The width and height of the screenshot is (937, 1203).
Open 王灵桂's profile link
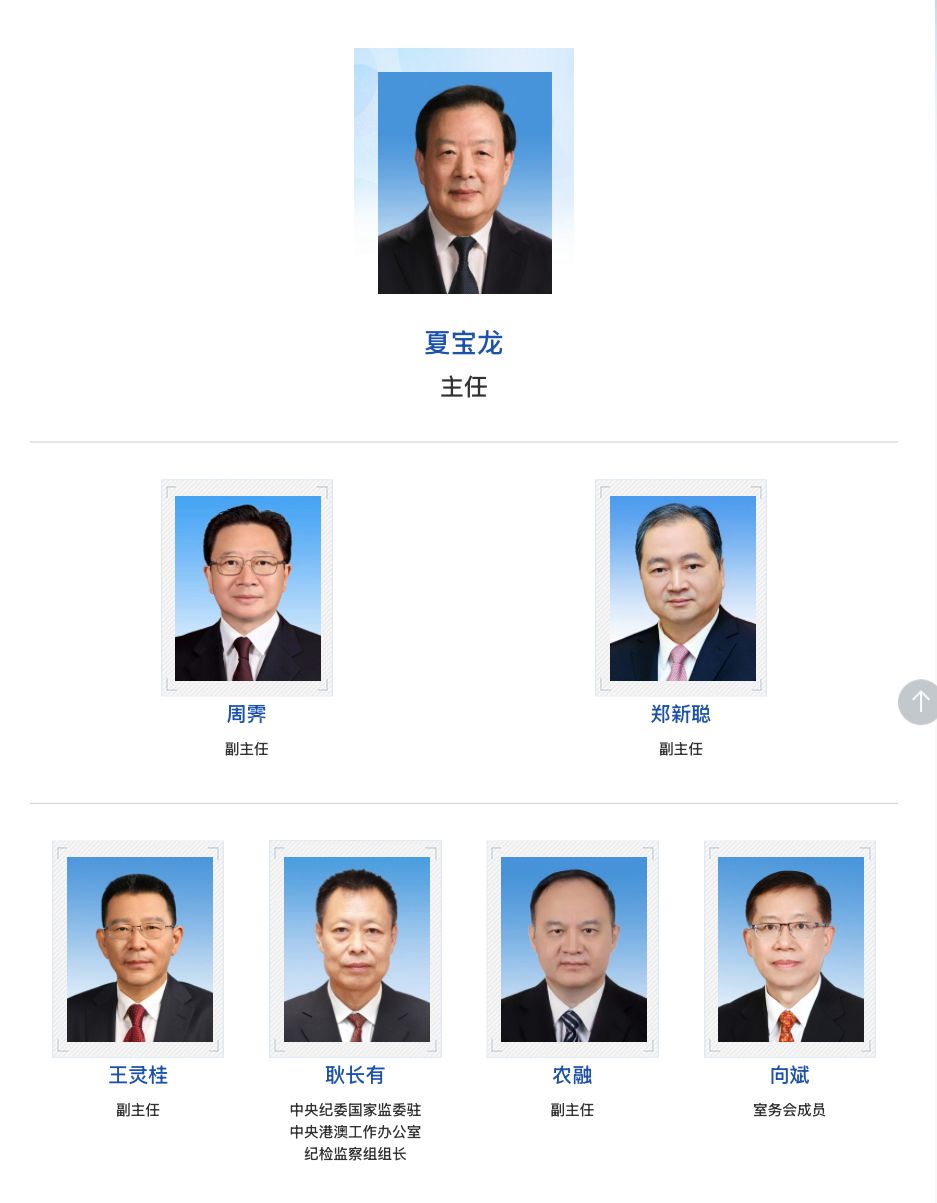click(137, 1075)
